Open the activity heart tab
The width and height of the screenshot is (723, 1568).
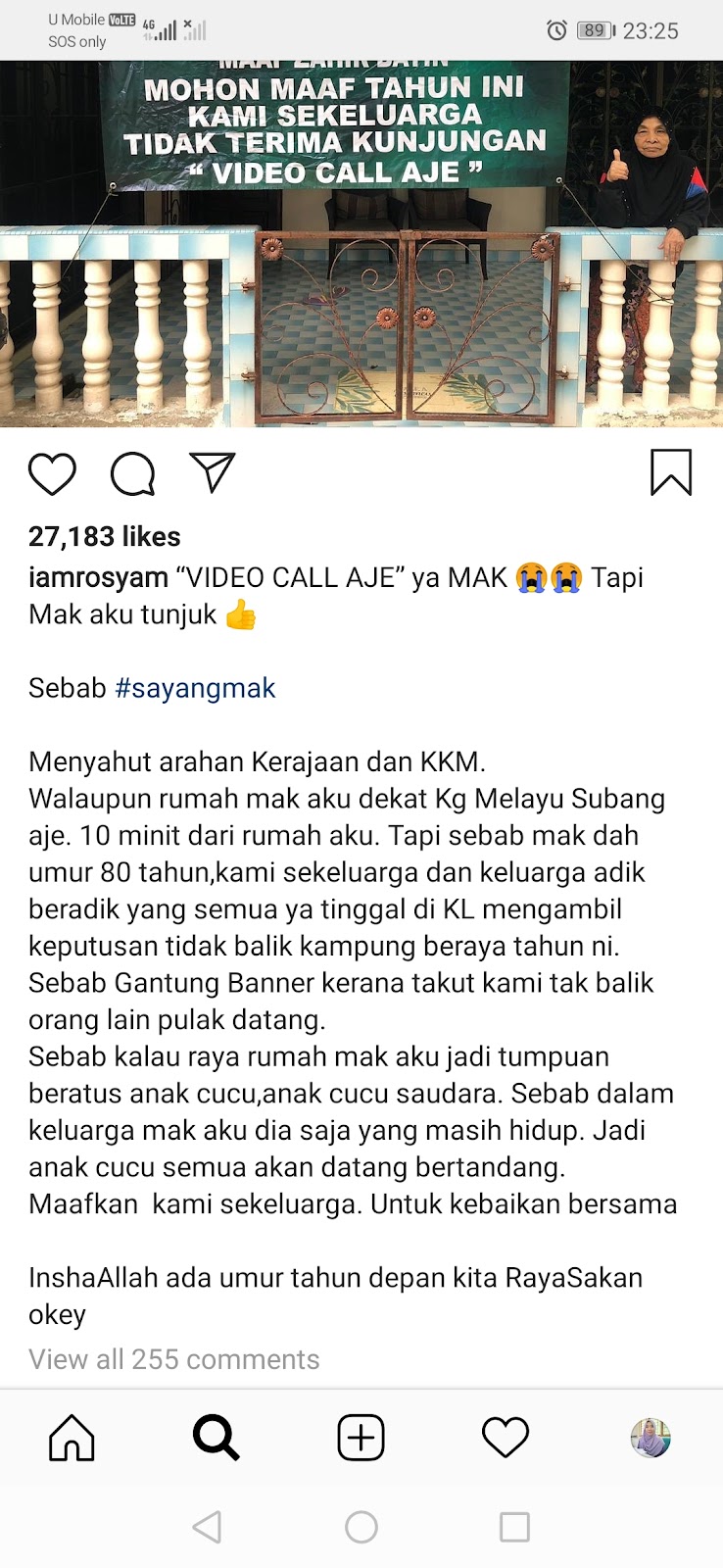[506, 1438]
